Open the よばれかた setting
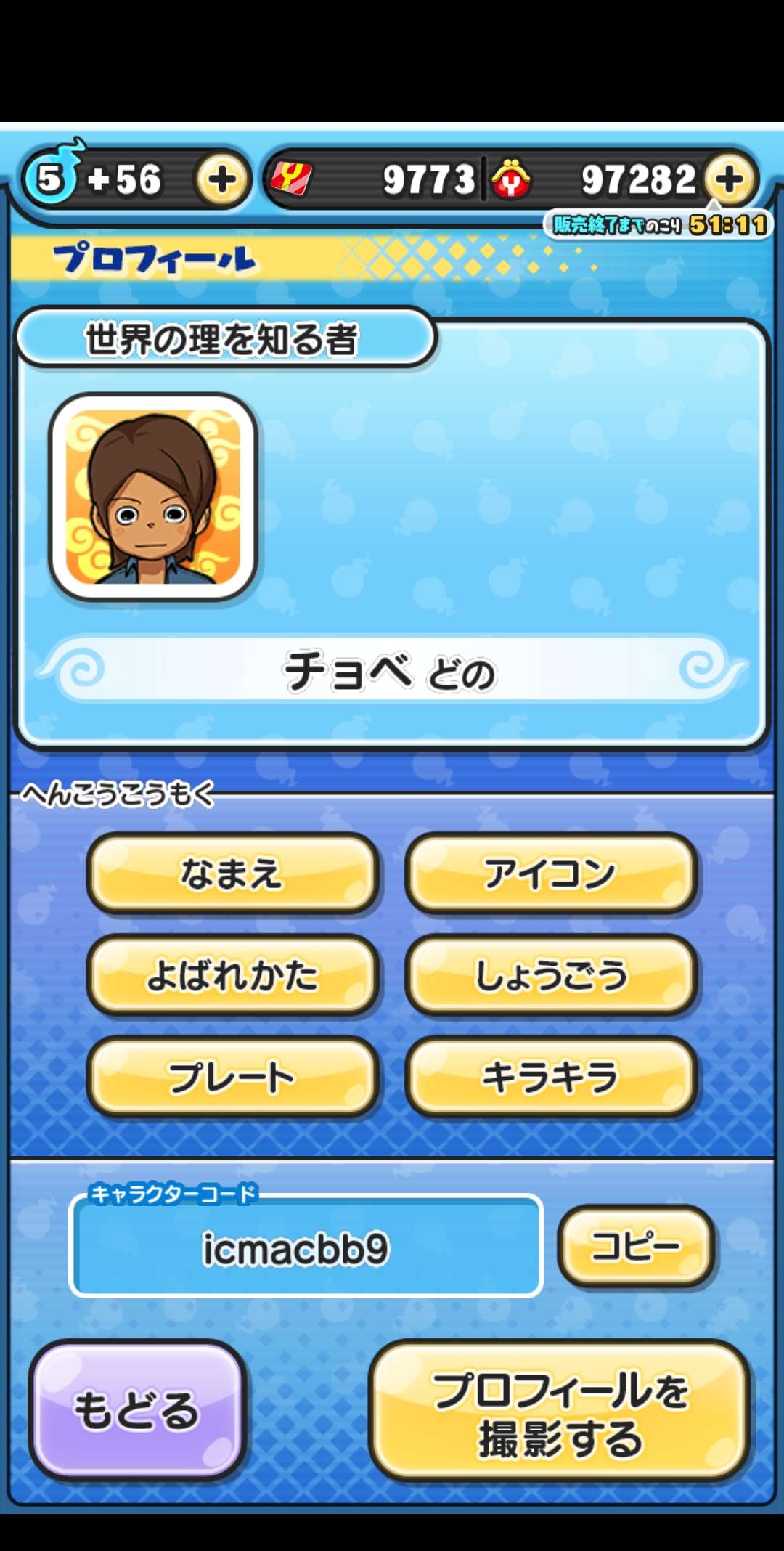 click(x=232, y=974)
